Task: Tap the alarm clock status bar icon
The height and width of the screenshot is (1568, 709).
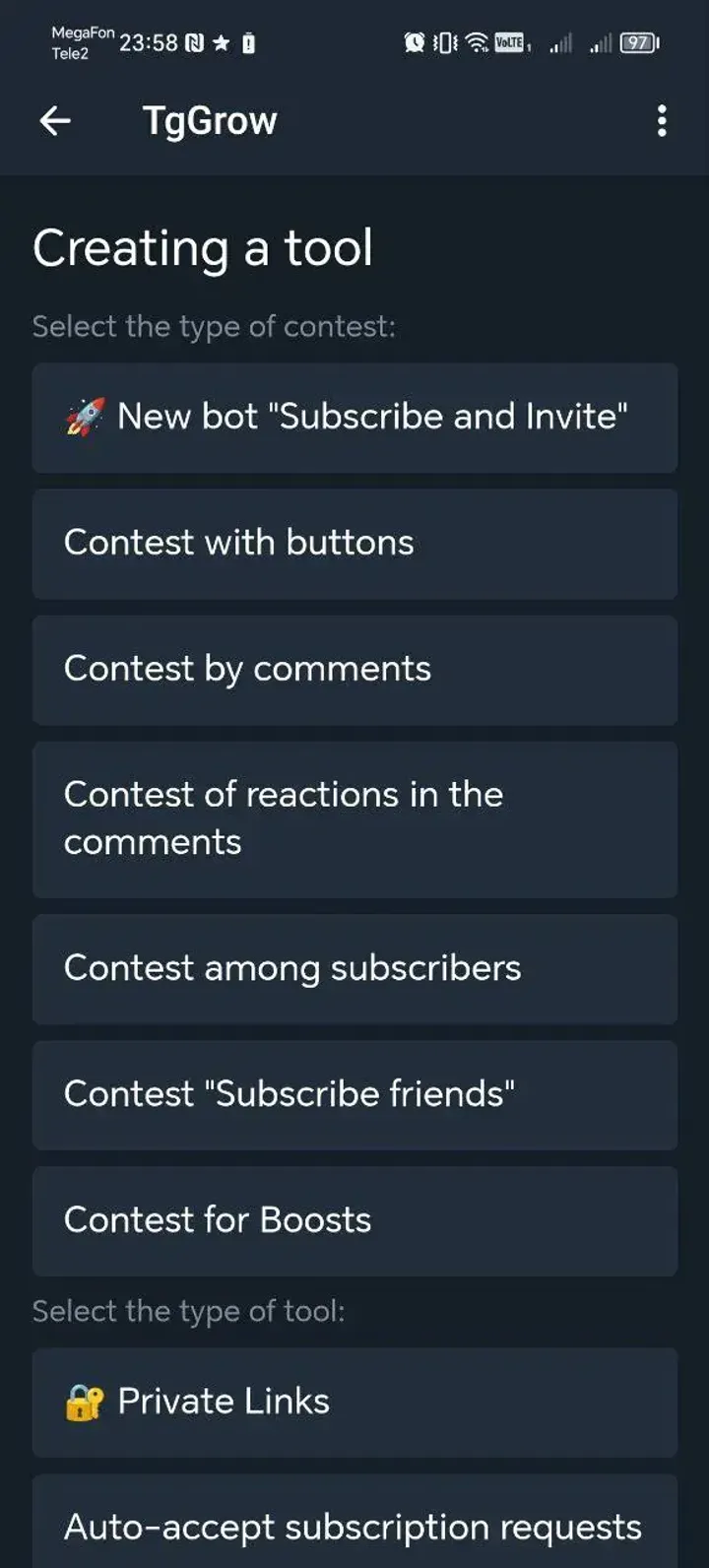Action: (415, 42)
